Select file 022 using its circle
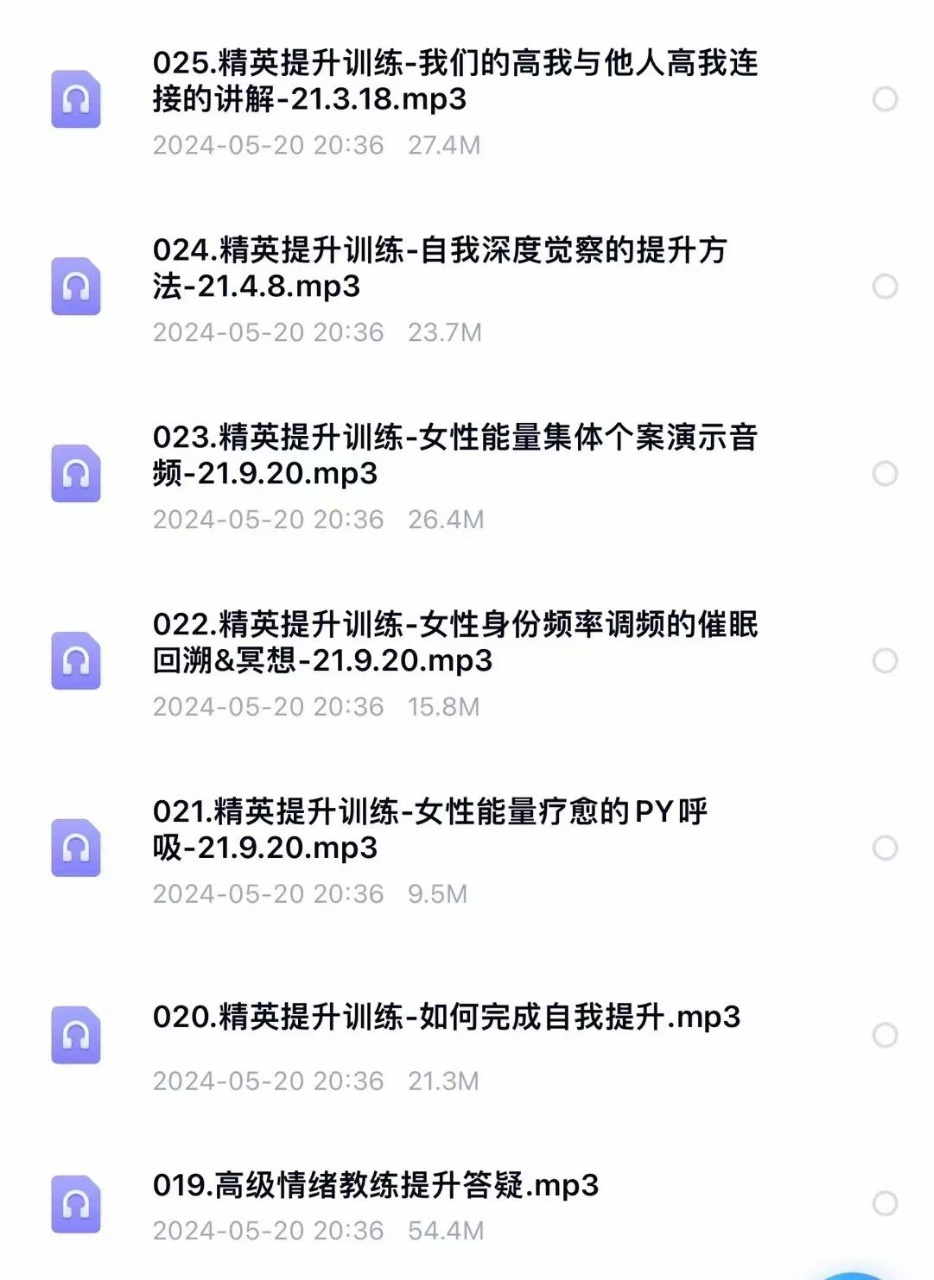Viewport: 934px width, 1280px height. tap(885, 661)
